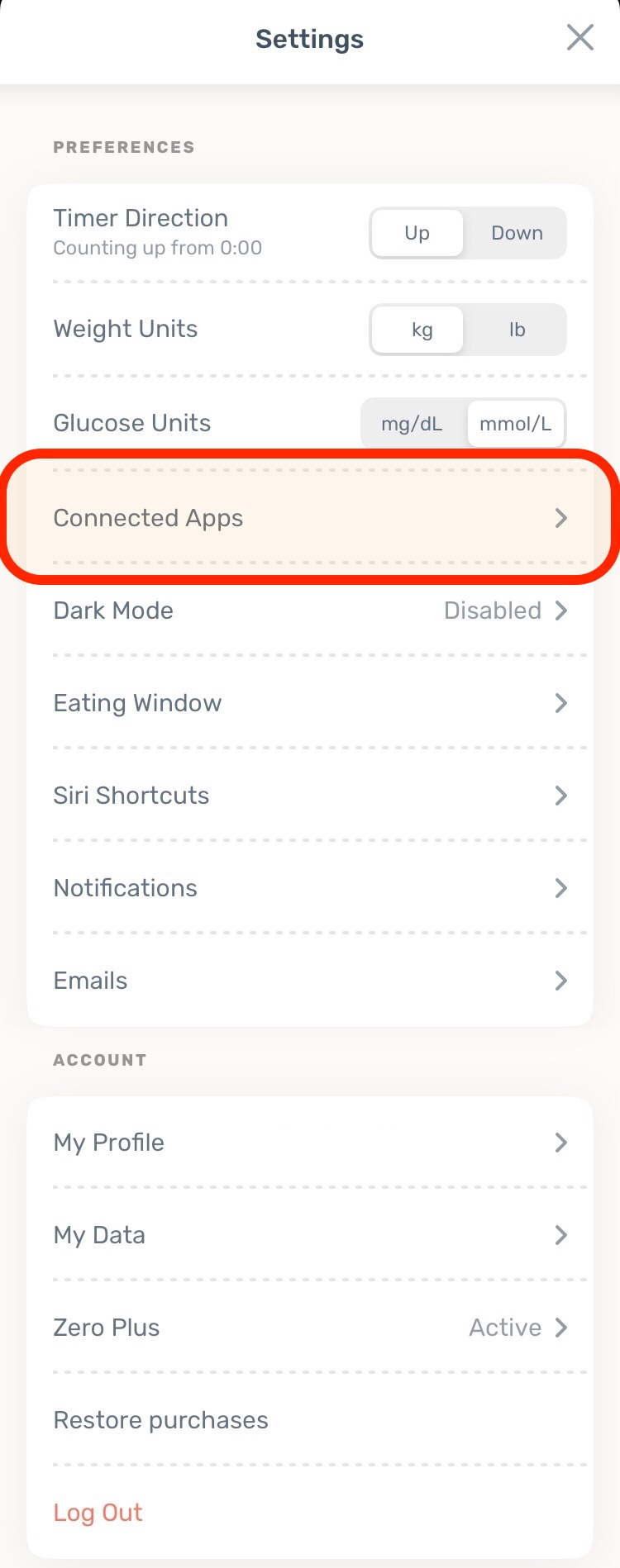This screenshot has width=620, height=1568.
Task: Open My Profile
Action: point(309,1143)
